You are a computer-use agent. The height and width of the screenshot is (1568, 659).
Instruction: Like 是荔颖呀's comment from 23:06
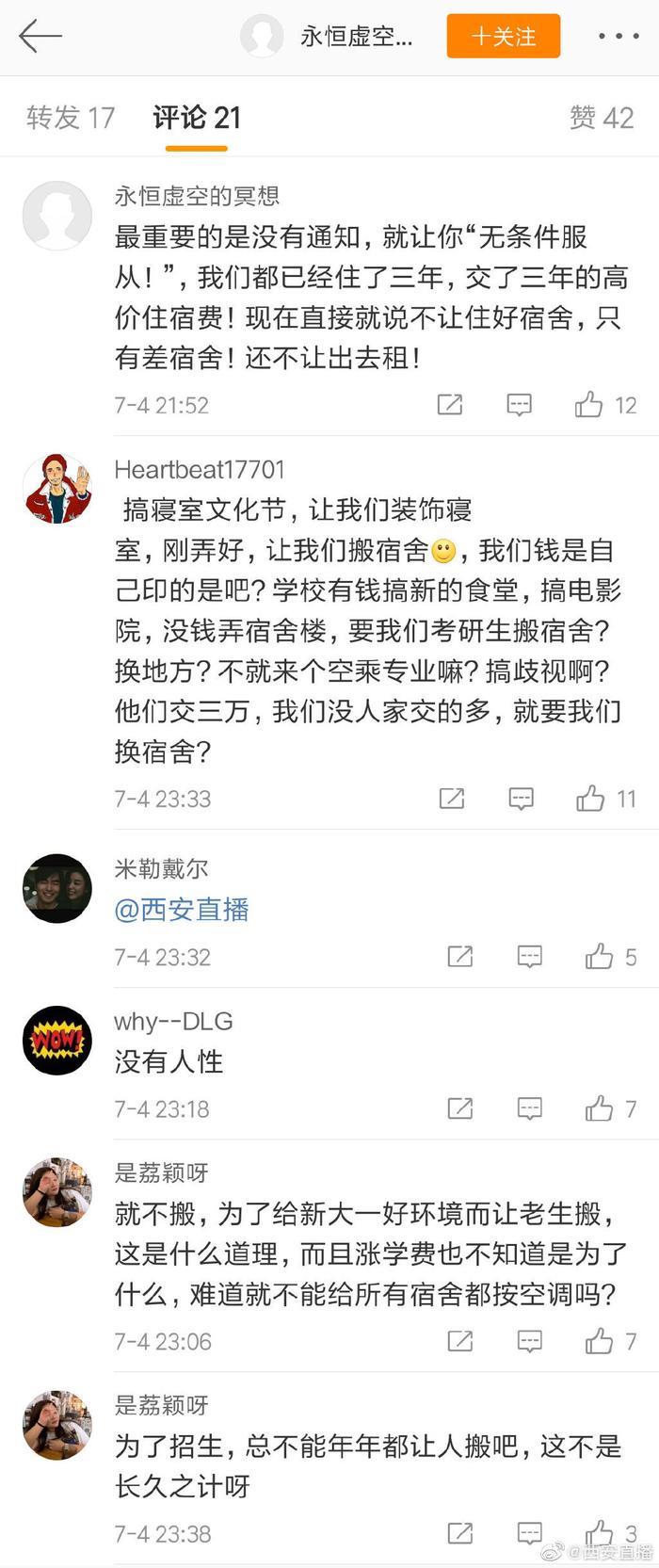(x=599, y=1341)
